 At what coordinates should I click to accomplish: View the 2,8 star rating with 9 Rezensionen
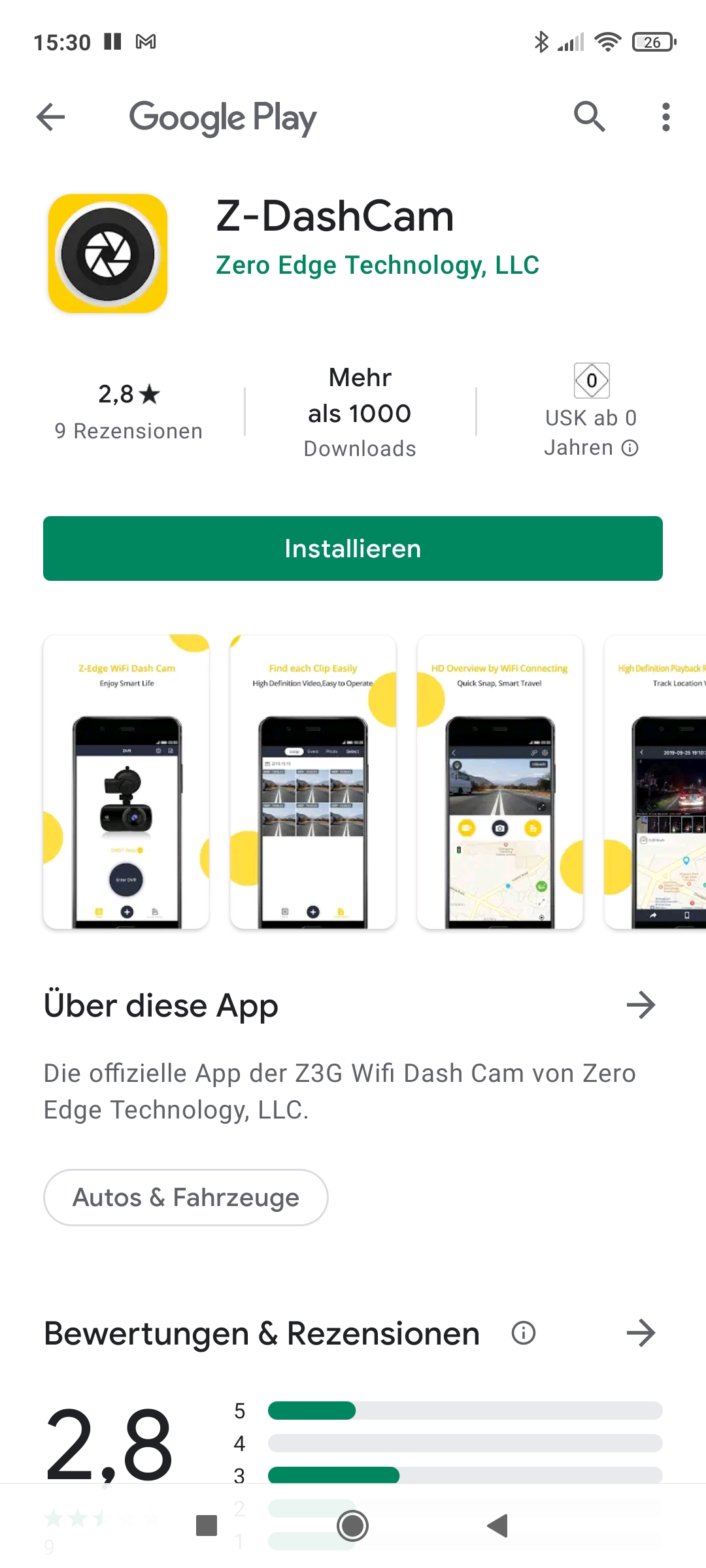point(129,412)
